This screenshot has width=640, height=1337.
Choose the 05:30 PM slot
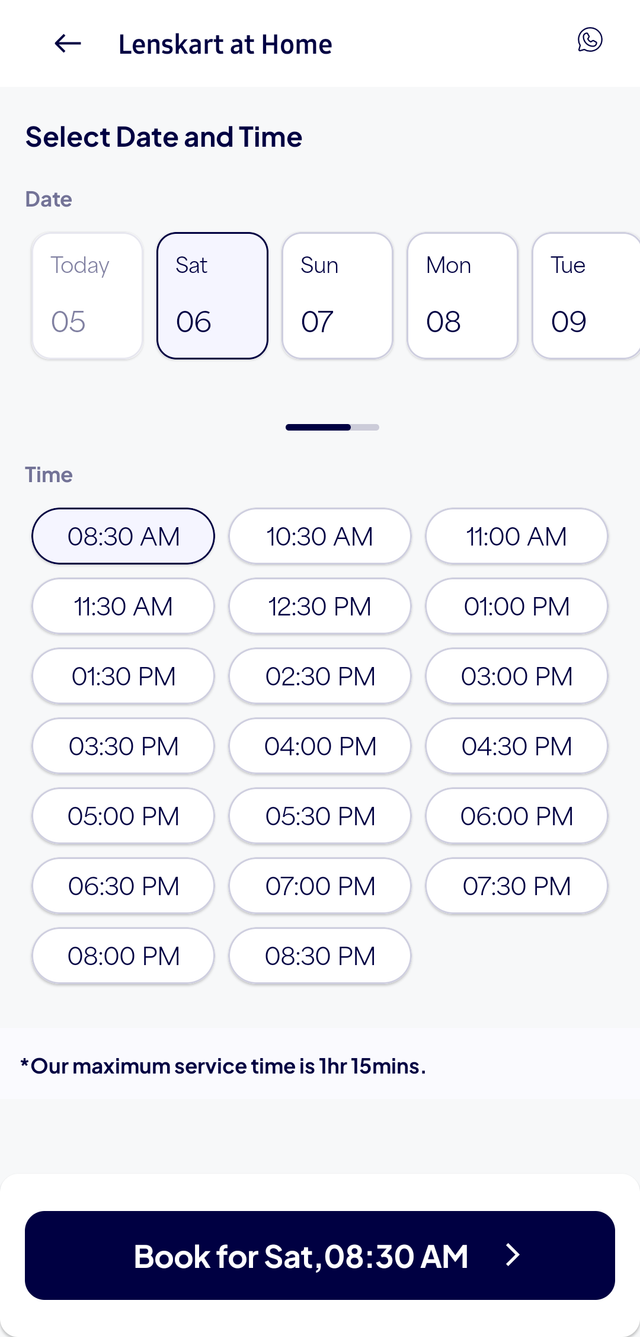coord(320,817)
